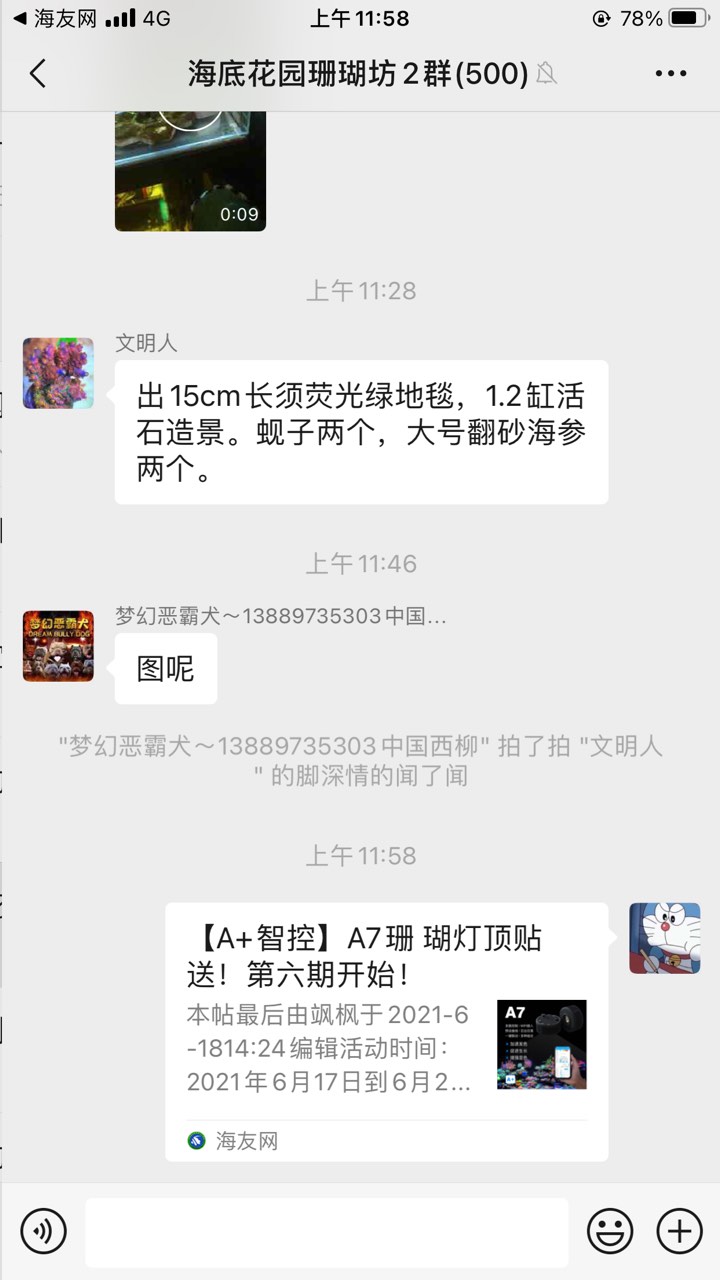
Task: Go back from the group chat
Action: (38, 73)
